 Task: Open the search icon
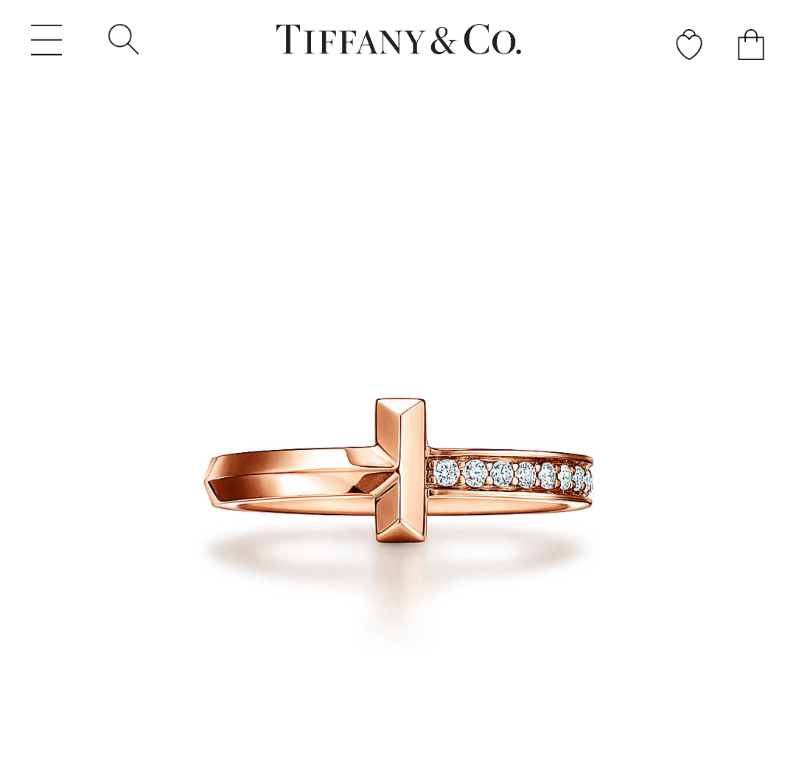coord(123,40)
